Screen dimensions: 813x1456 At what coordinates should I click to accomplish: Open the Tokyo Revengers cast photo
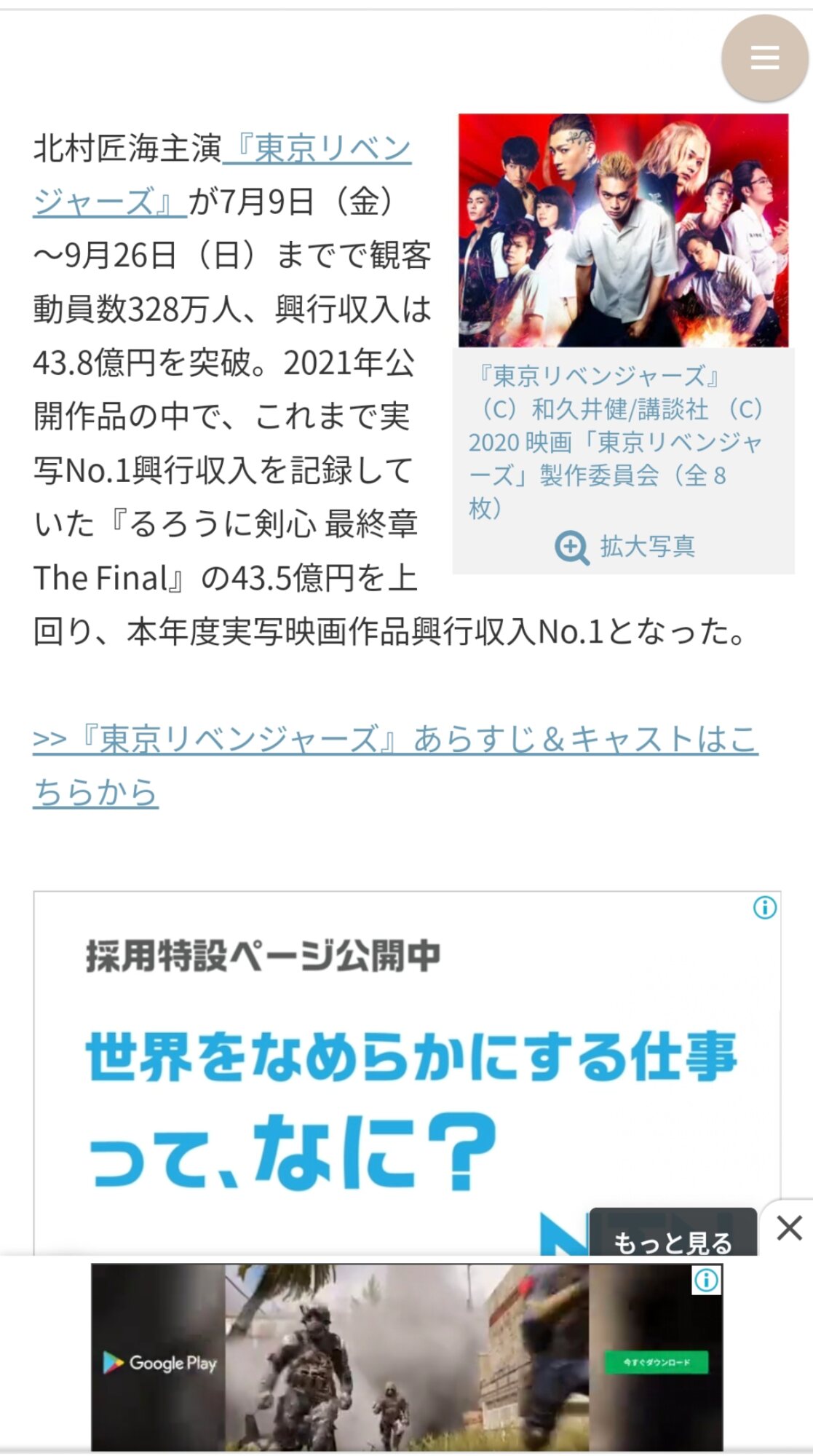[x=623, y=230]
